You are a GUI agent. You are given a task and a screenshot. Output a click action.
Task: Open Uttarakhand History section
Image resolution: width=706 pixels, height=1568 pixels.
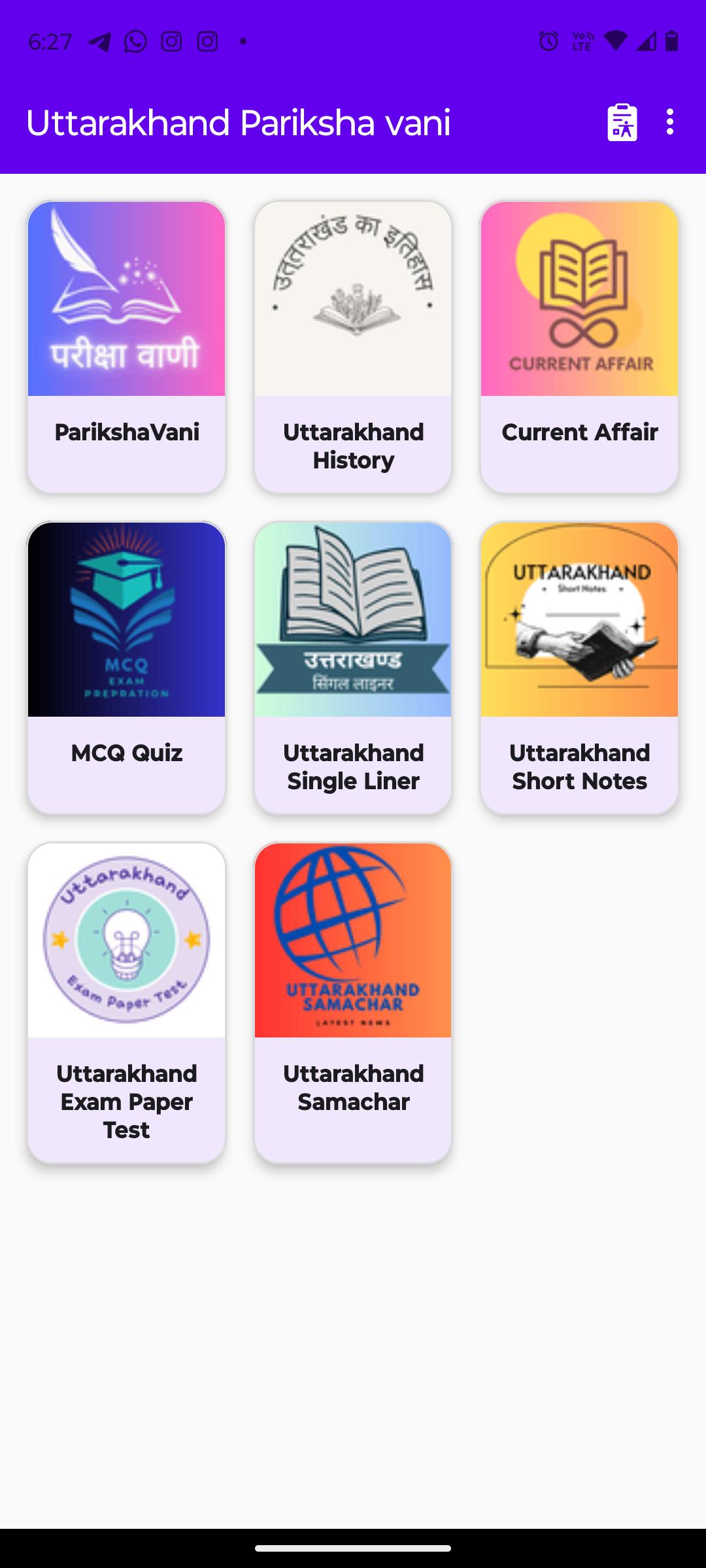coord(353,346)
